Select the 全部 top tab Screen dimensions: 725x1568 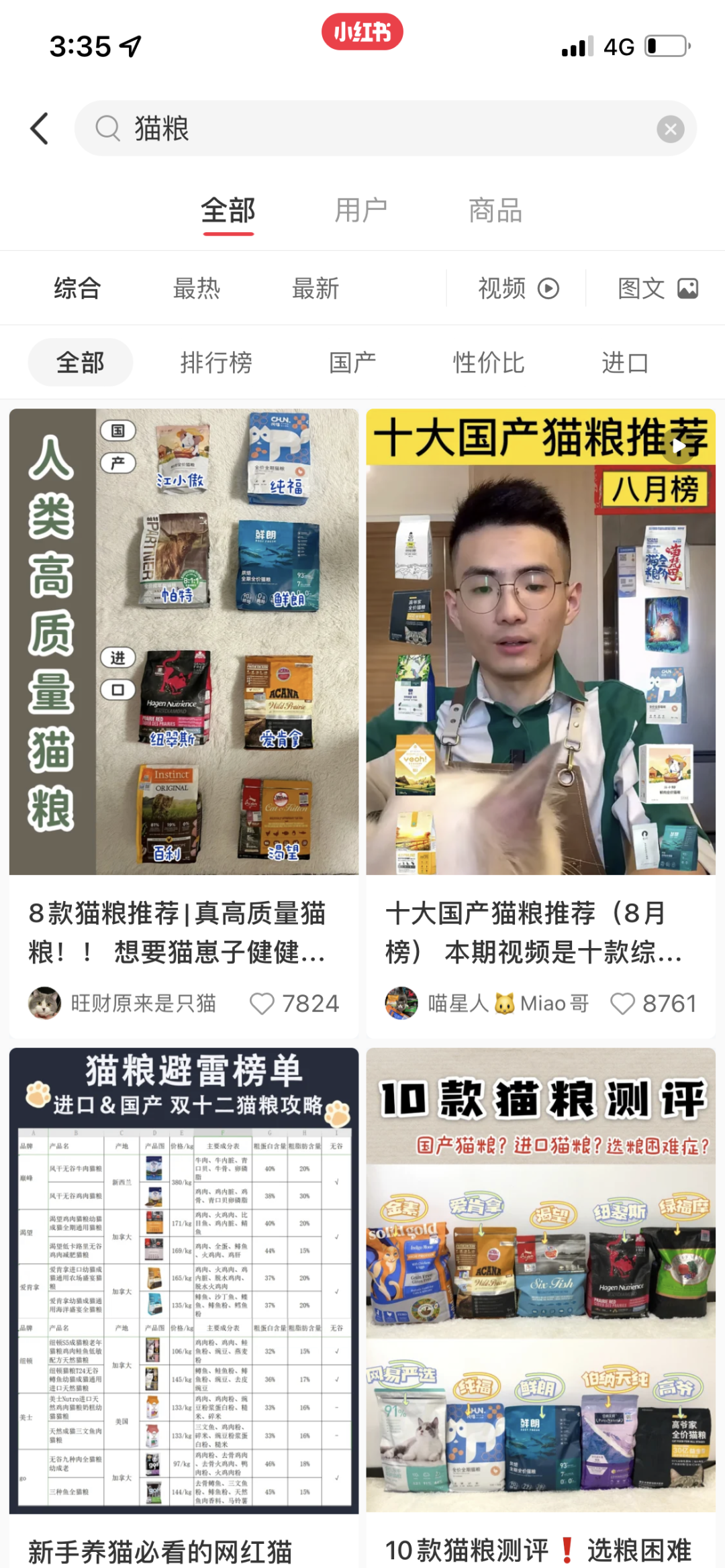(x=228, y=211)
